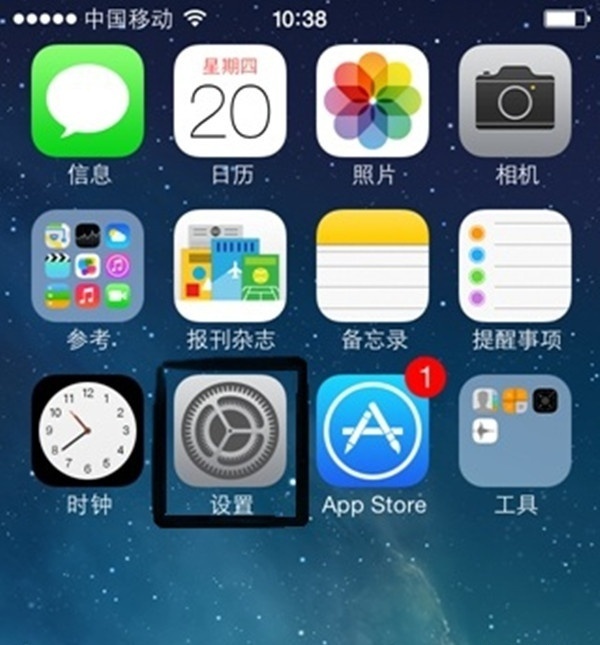Open the App Store

click(x=372, y=430)
